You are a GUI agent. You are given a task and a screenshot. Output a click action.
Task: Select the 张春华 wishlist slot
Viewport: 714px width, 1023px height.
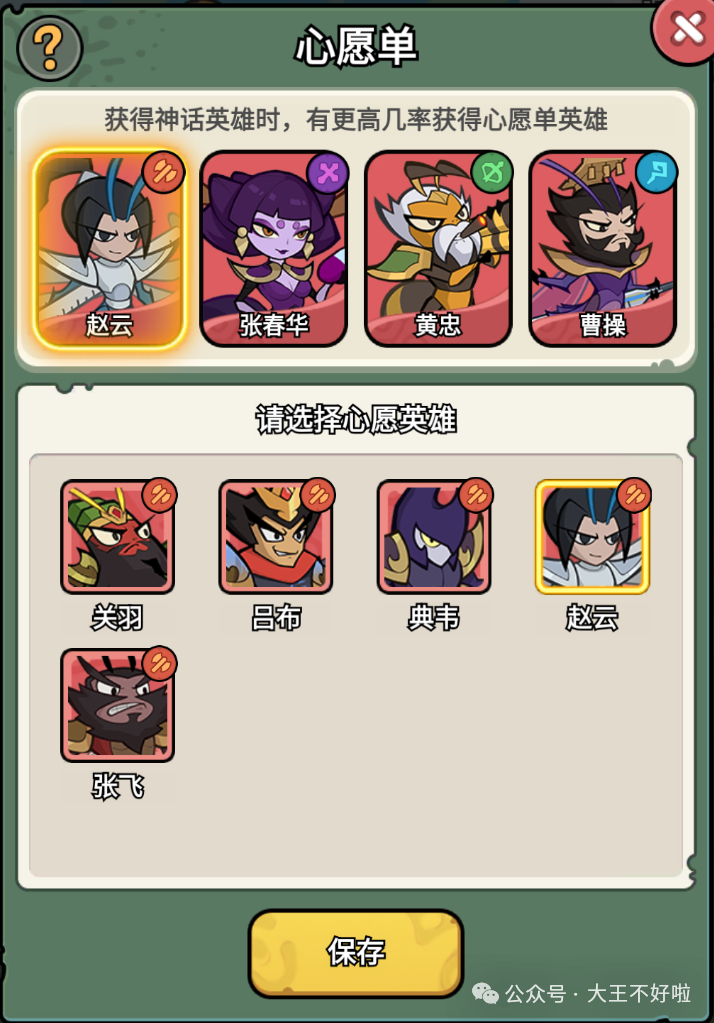point(274,248)
